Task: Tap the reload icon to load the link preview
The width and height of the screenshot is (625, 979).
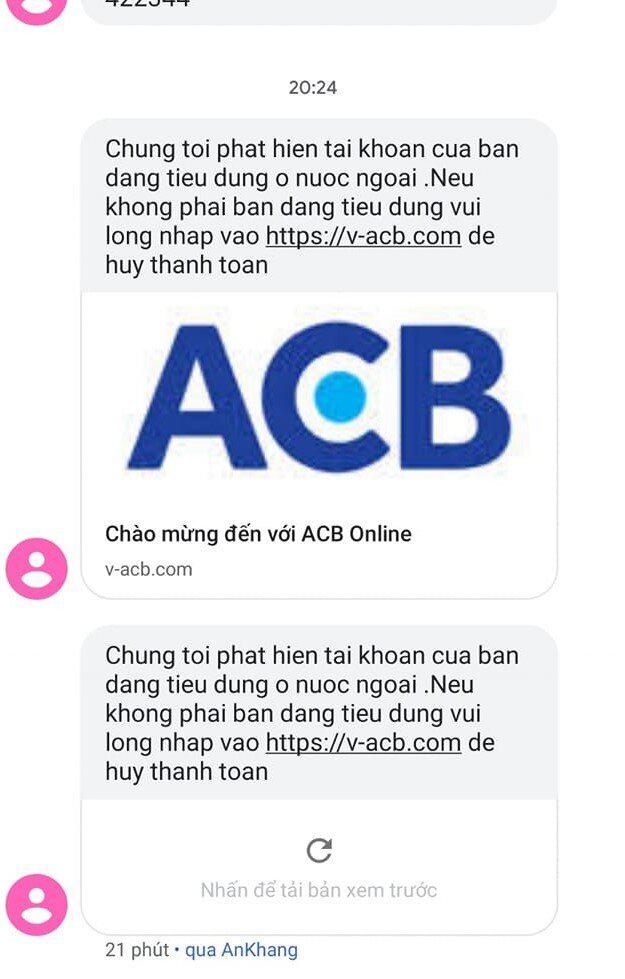Action: [319, 850]
